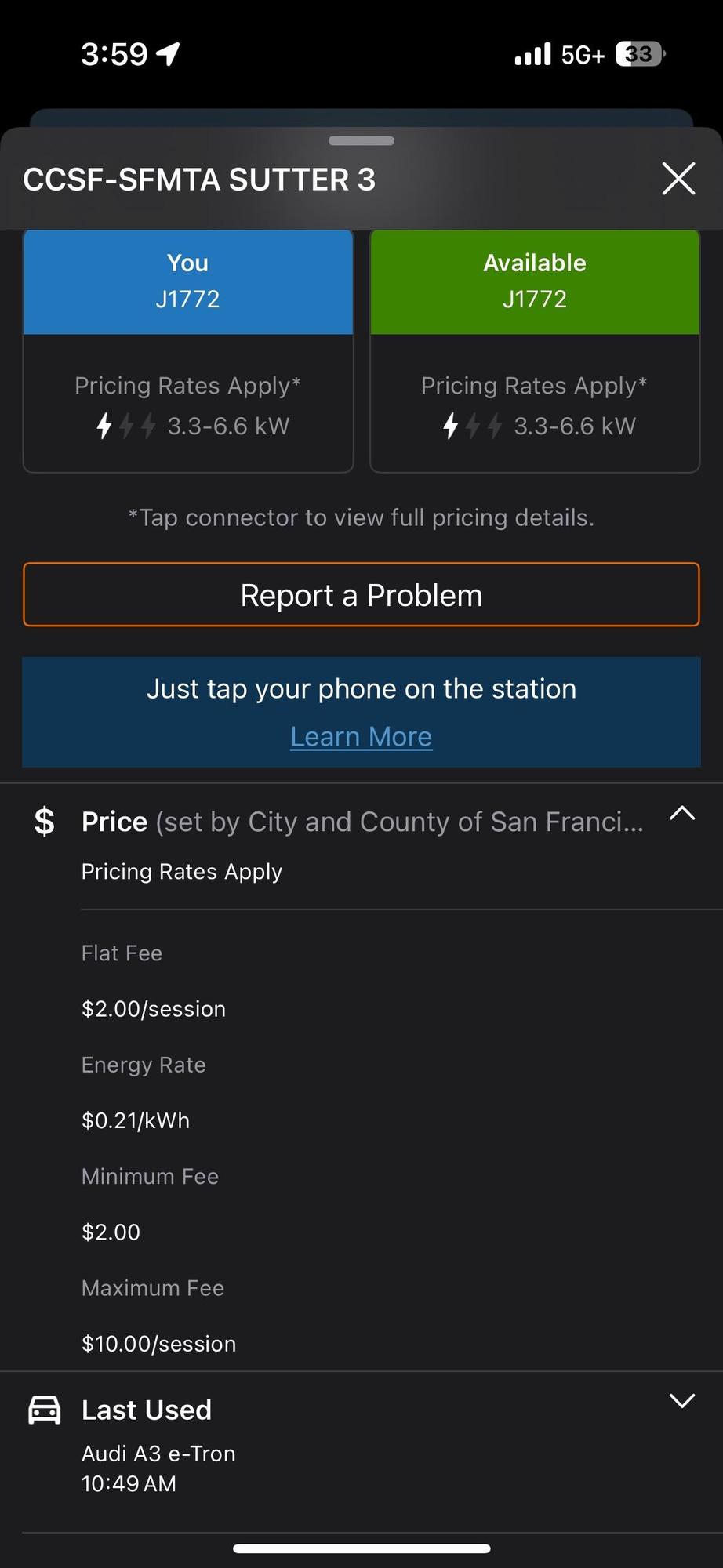Open the Learn More link
723x1568 pixels.
click(361, 736)
